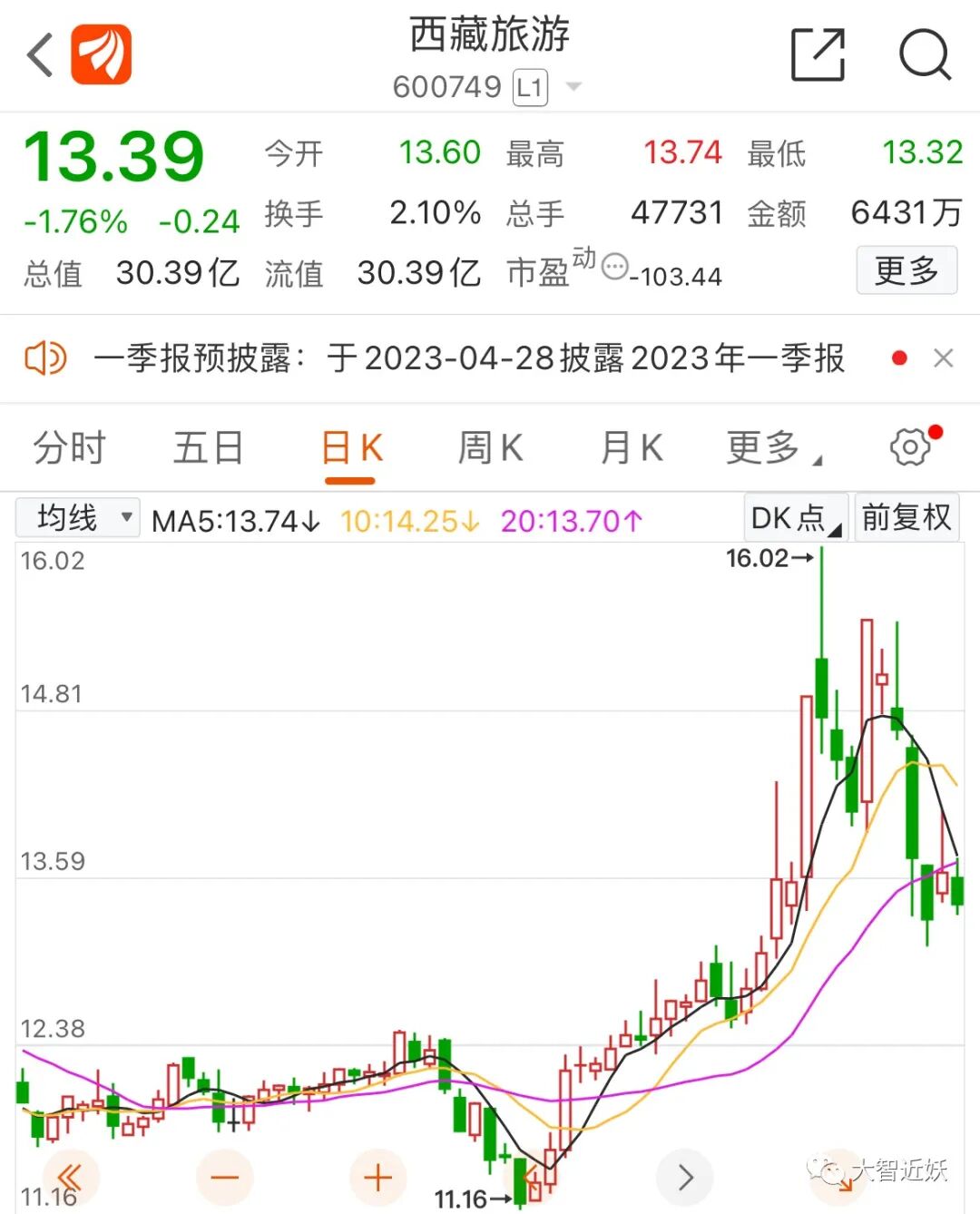Dismiss the 一季报预披露 announcement banner
This screenshot has width=980, height=1214.
[x=943, y=358]
